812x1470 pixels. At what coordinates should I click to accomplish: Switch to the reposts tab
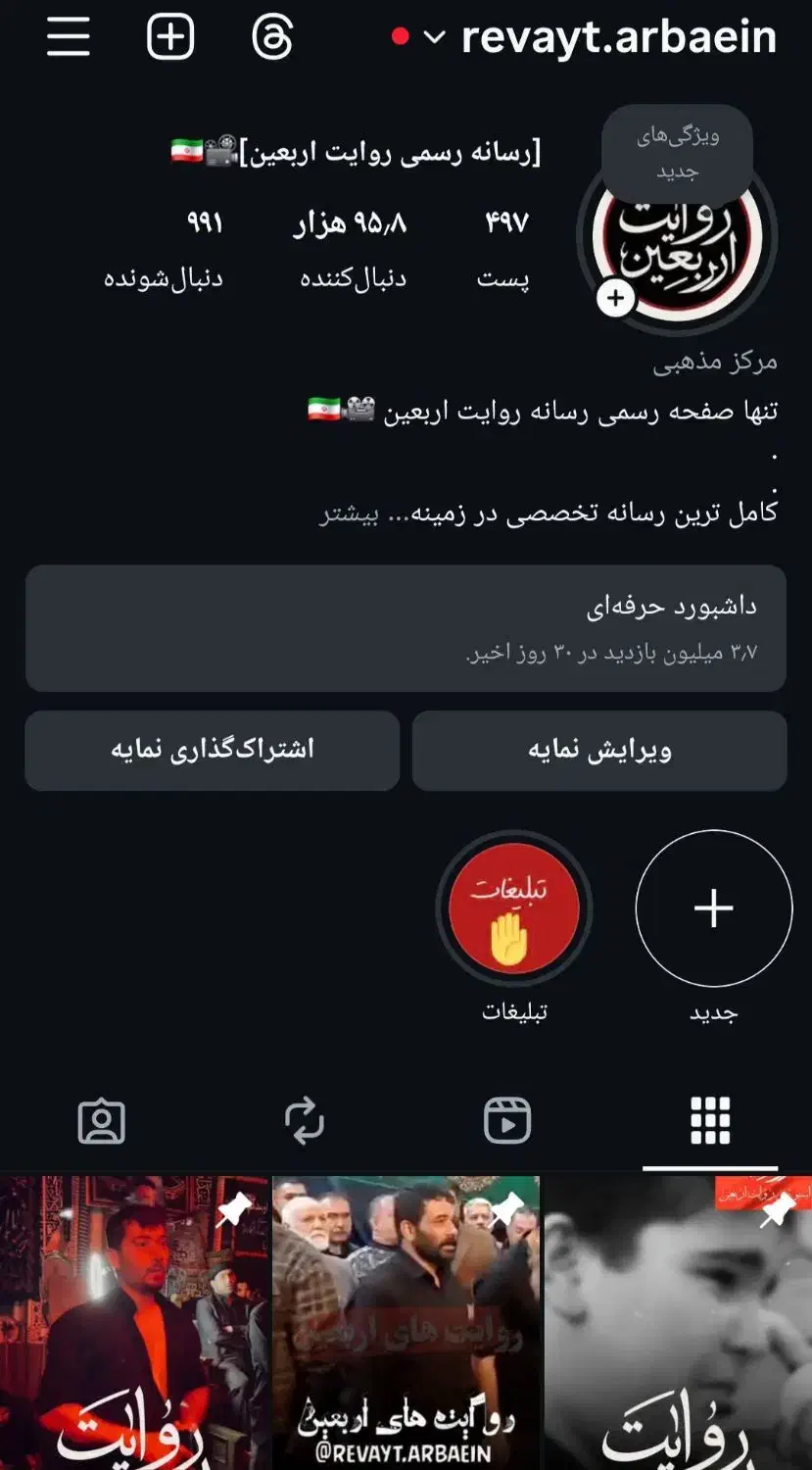(x=305, y=1121)
